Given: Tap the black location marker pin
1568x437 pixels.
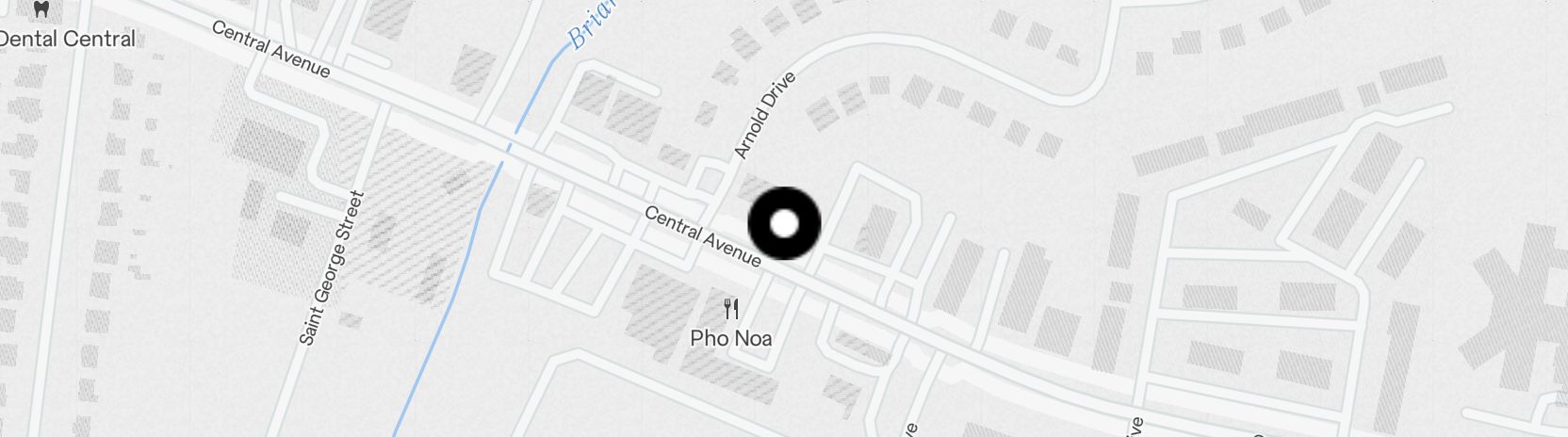Looking at the screenshot, I should [784, 224].
